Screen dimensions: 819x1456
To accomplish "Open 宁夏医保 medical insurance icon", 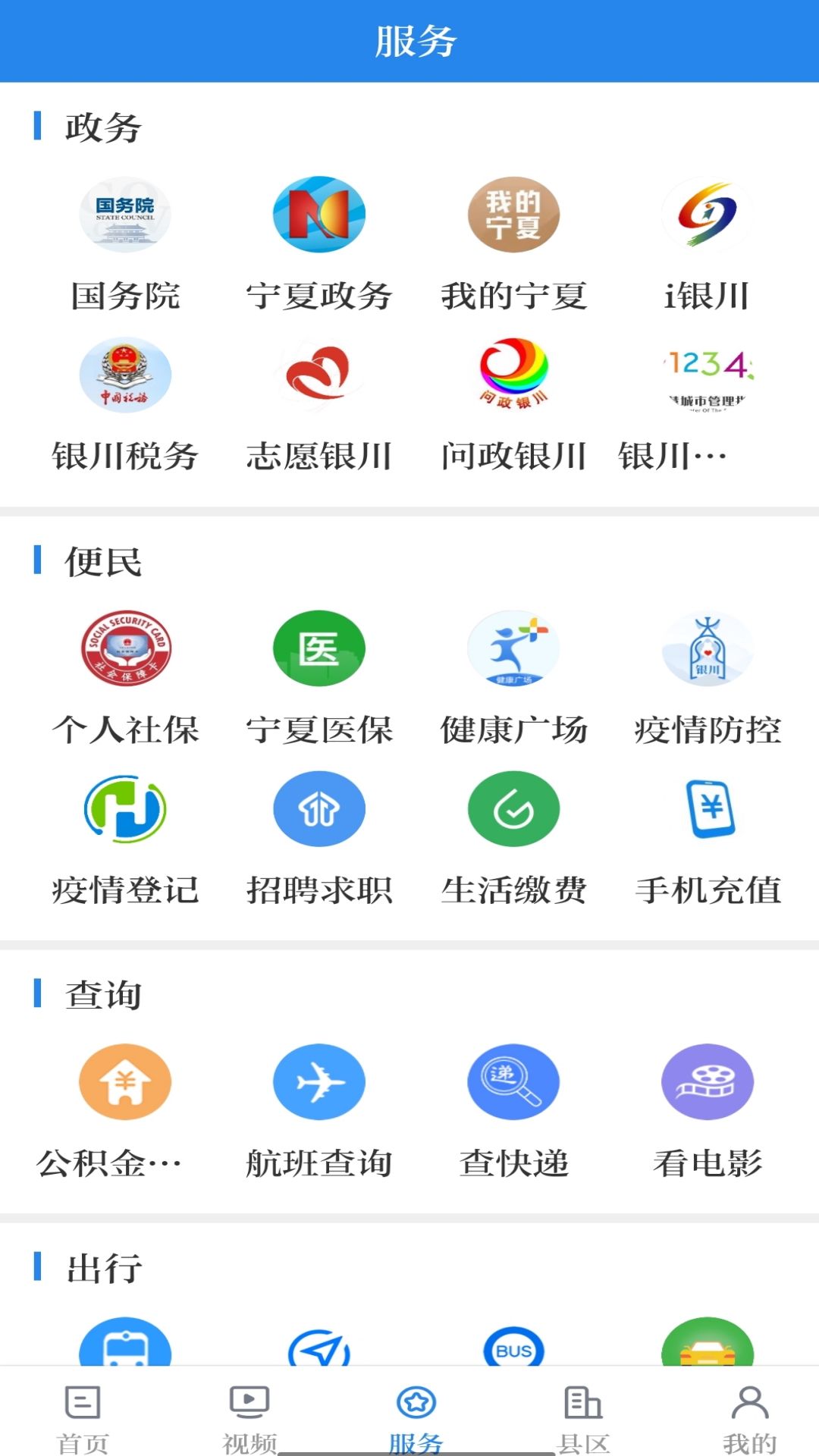I will [318, 648].
